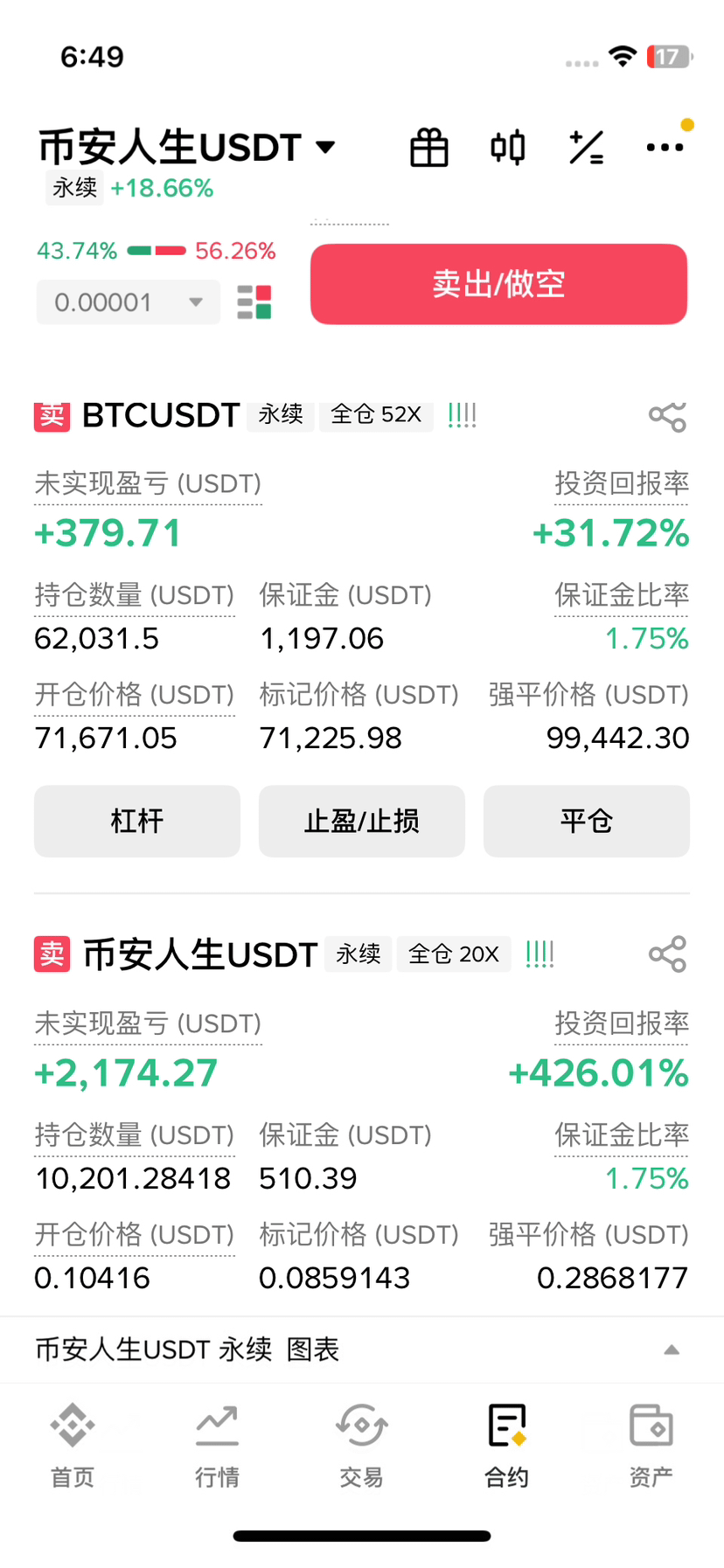Expand the 币安人生USDT 永续 图表 panel
The width and height of the screenshot is (724, 1568).
tap(362, 1349)
